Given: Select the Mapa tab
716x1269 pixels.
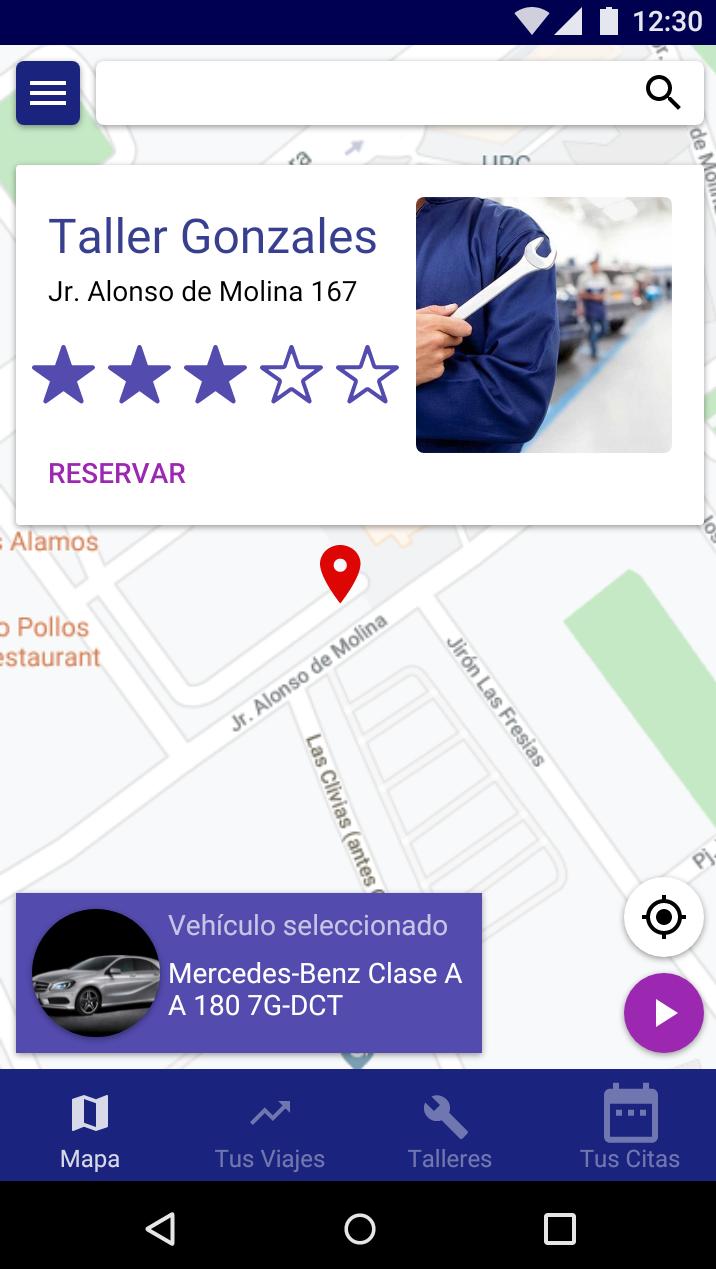Looking at the screenshot, I should coord(90,1133).
